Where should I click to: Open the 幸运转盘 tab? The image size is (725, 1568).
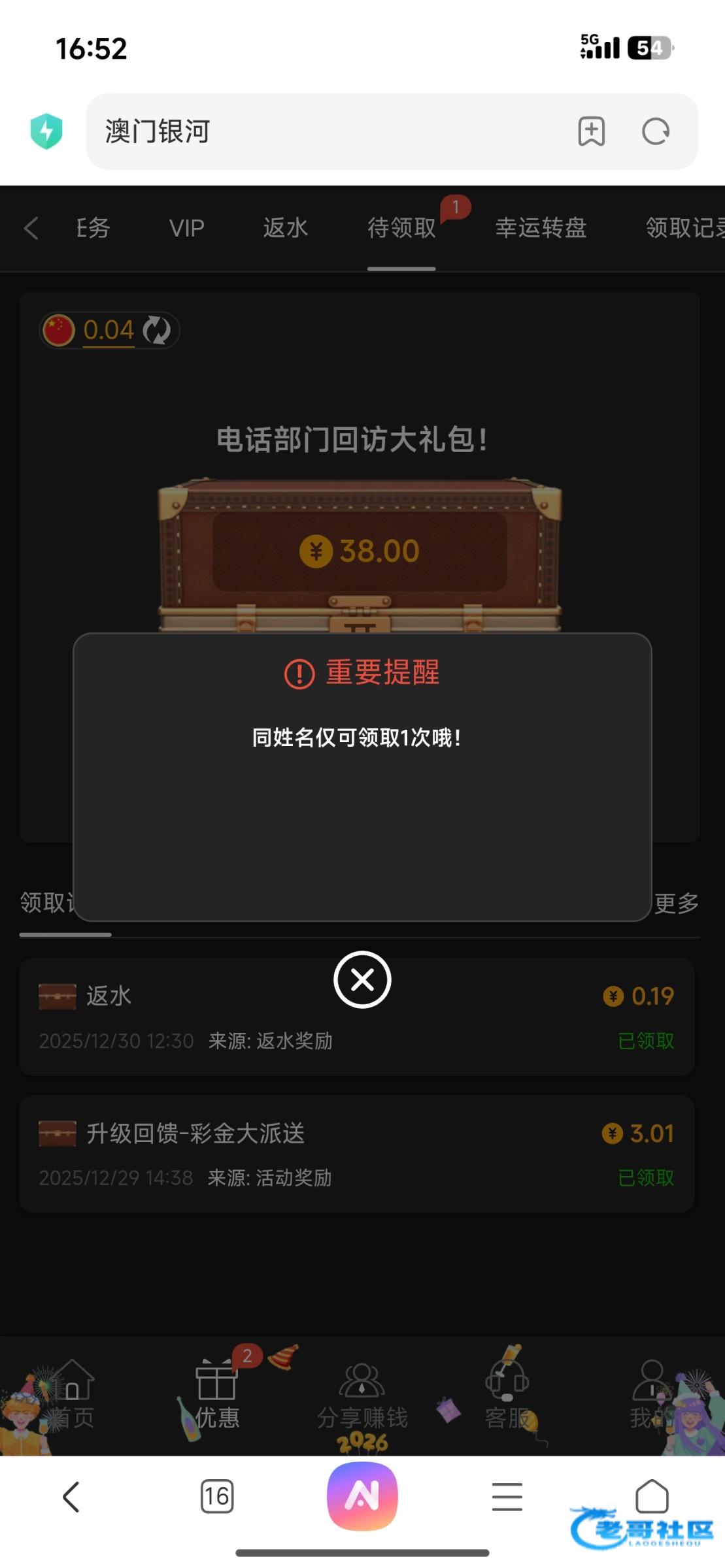coord(541,228)
